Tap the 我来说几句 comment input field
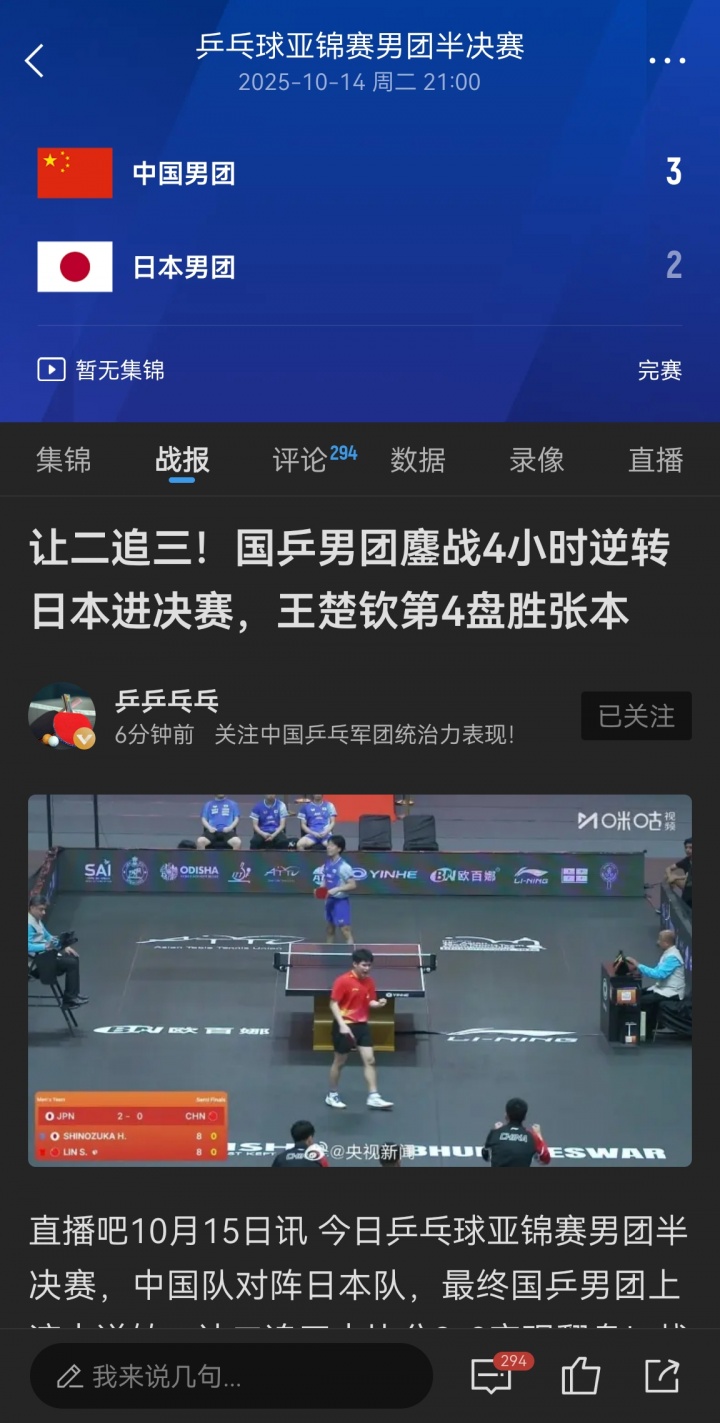 [231, 1377]
